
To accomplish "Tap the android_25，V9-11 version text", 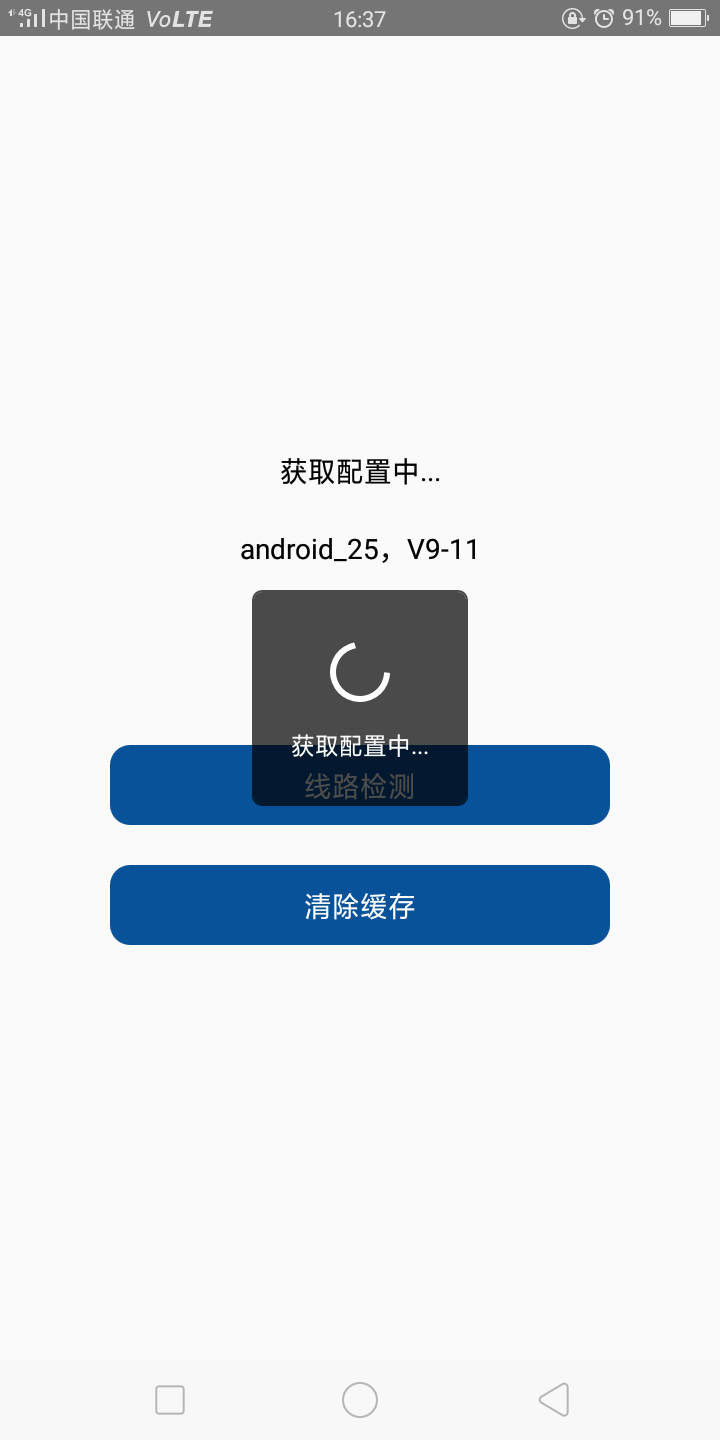I will pos(360,548).
